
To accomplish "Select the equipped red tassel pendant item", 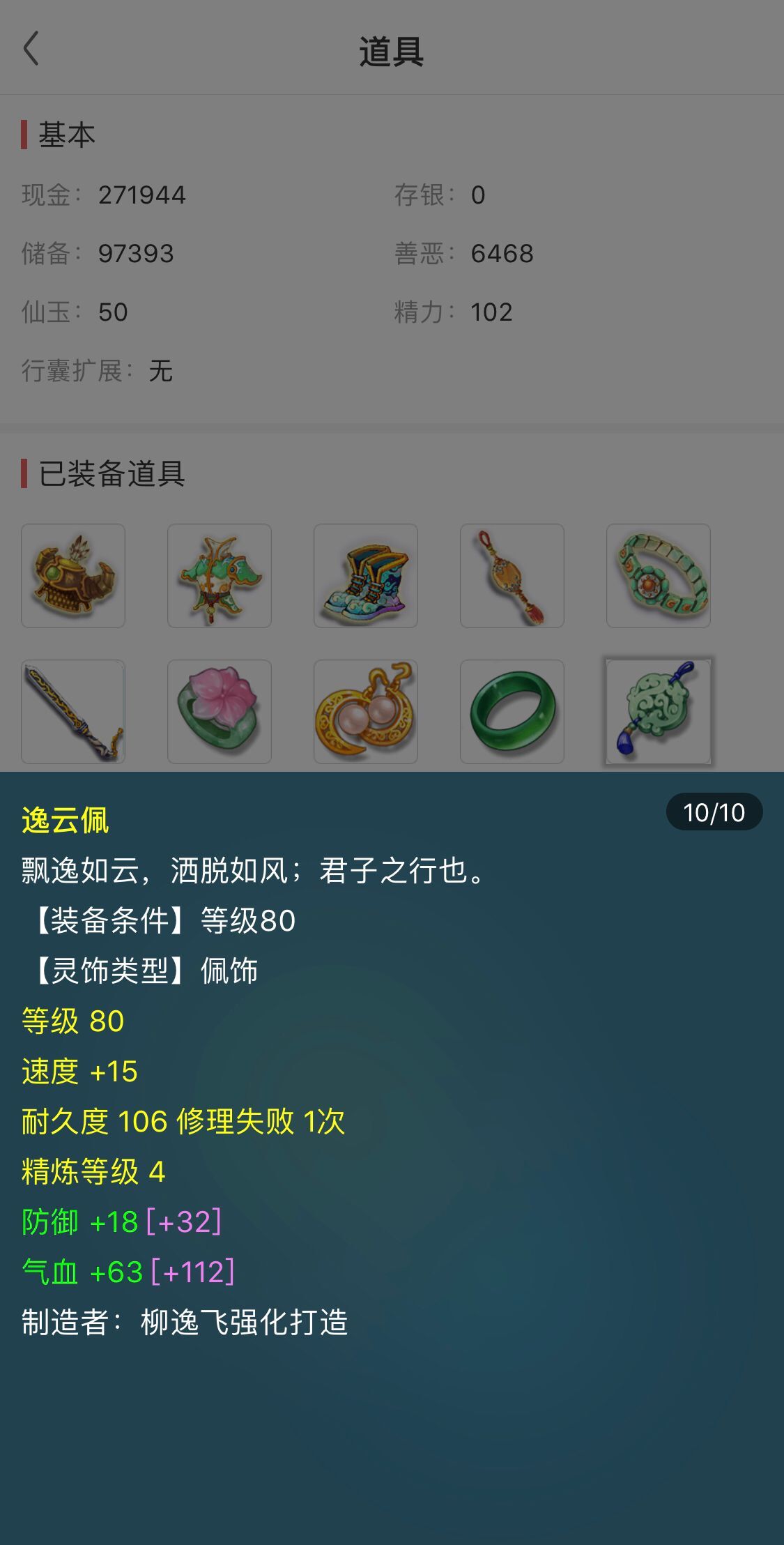I will 512,576.
